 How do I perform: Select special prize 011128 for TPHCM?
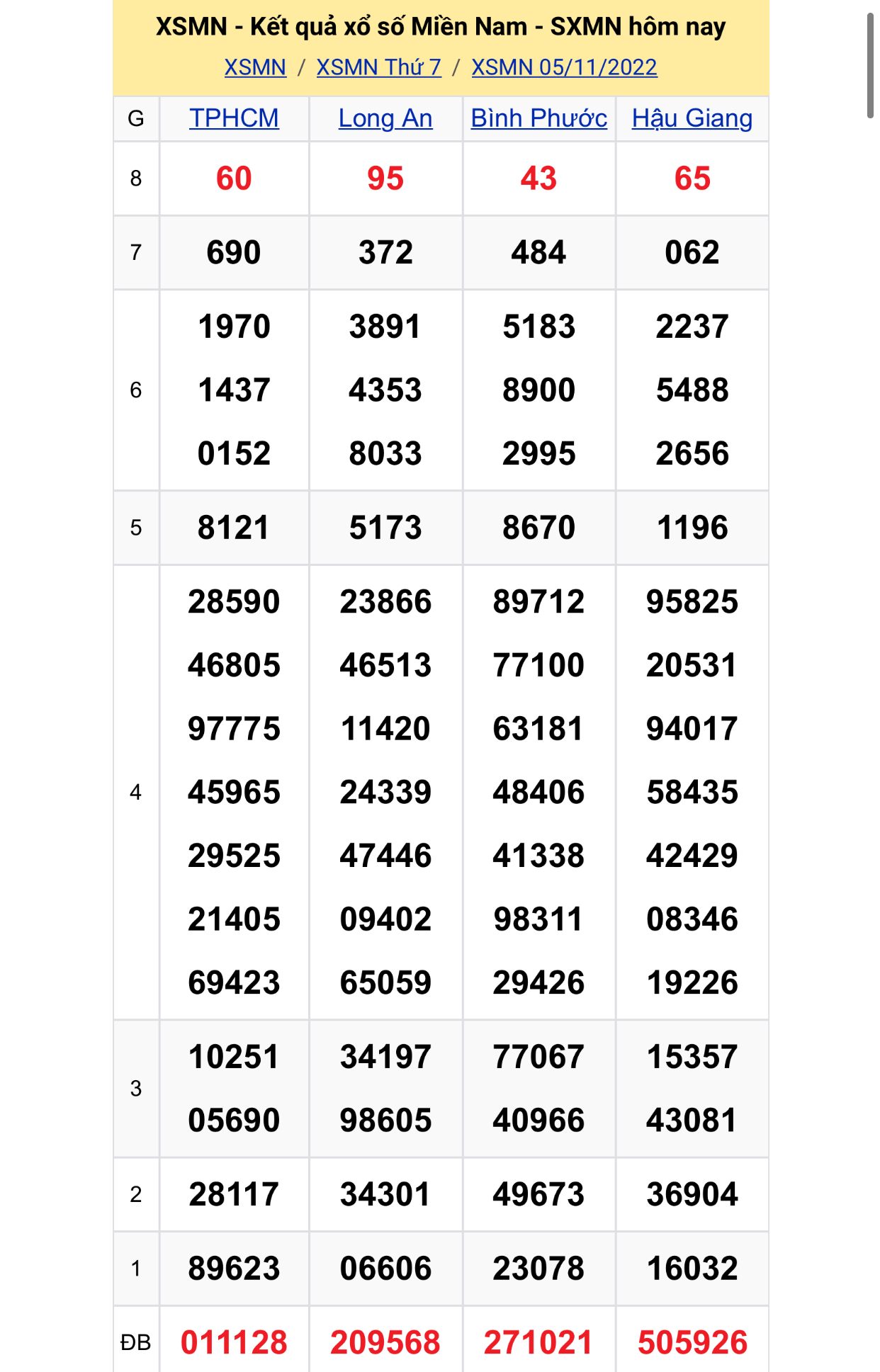234,1342
